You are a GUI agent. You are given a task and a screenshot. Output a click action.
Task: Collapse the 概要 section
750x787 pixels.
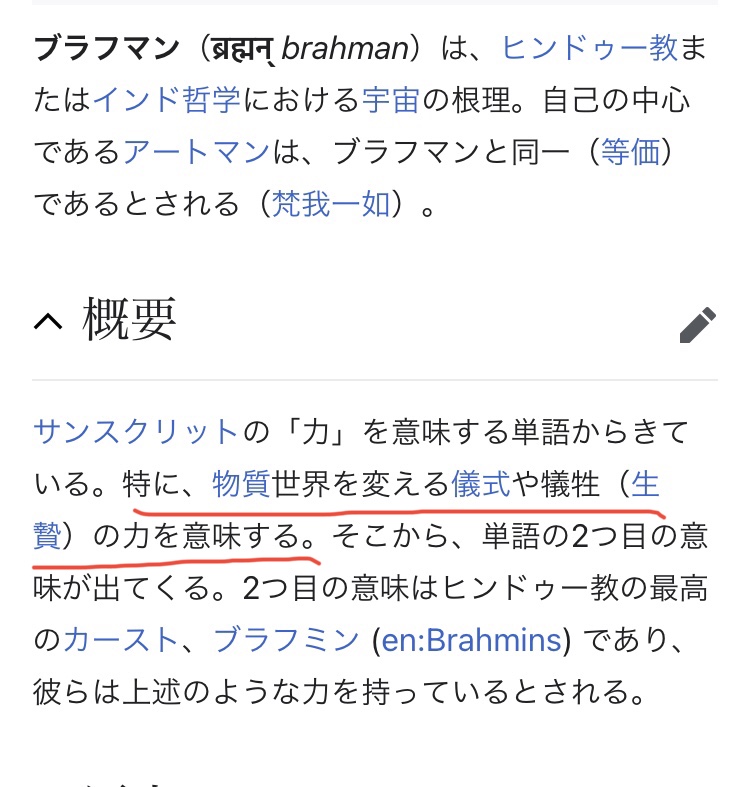click(x=46, y=321)
